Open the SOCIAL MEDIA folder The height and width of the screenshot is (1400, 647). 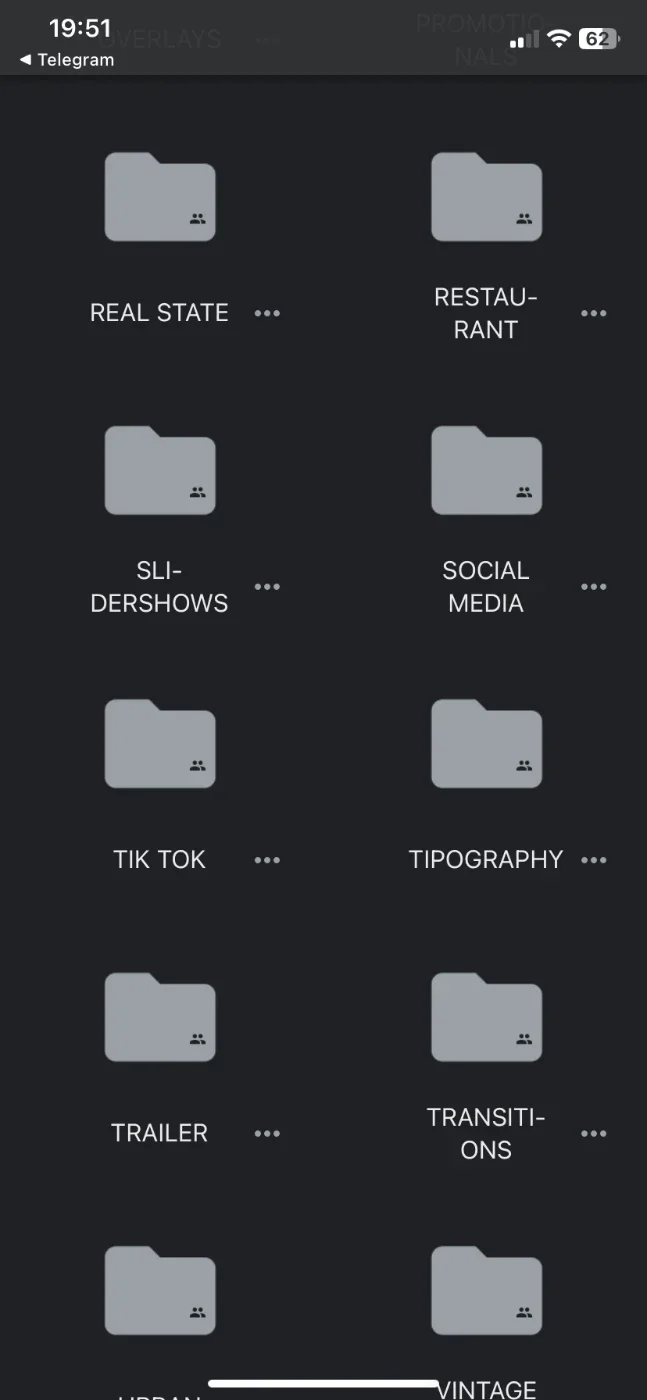pyautogui.click(x=486, y=470)
